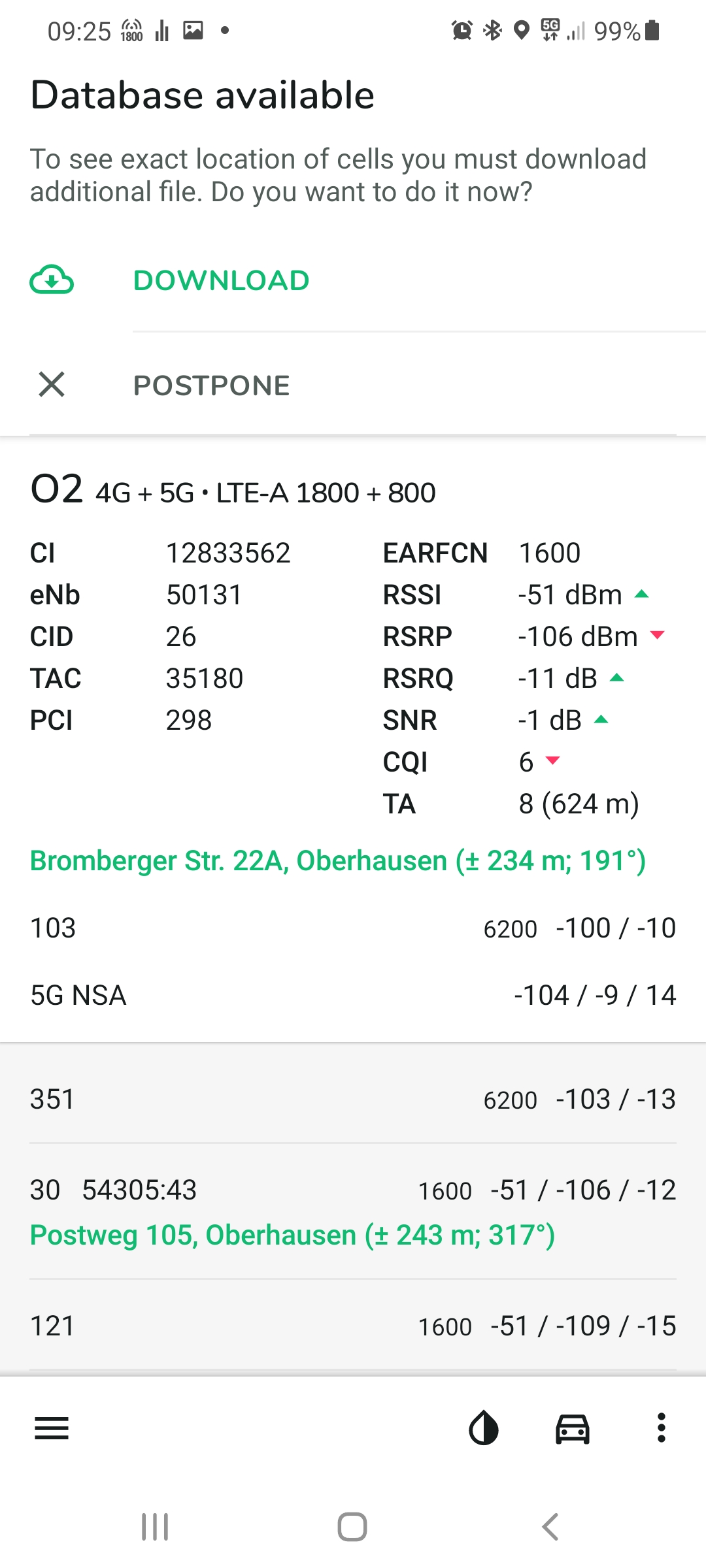This screenshot has width=706, height=1568.
Task: Open the hamburger menu
Action: [52, 1428]
